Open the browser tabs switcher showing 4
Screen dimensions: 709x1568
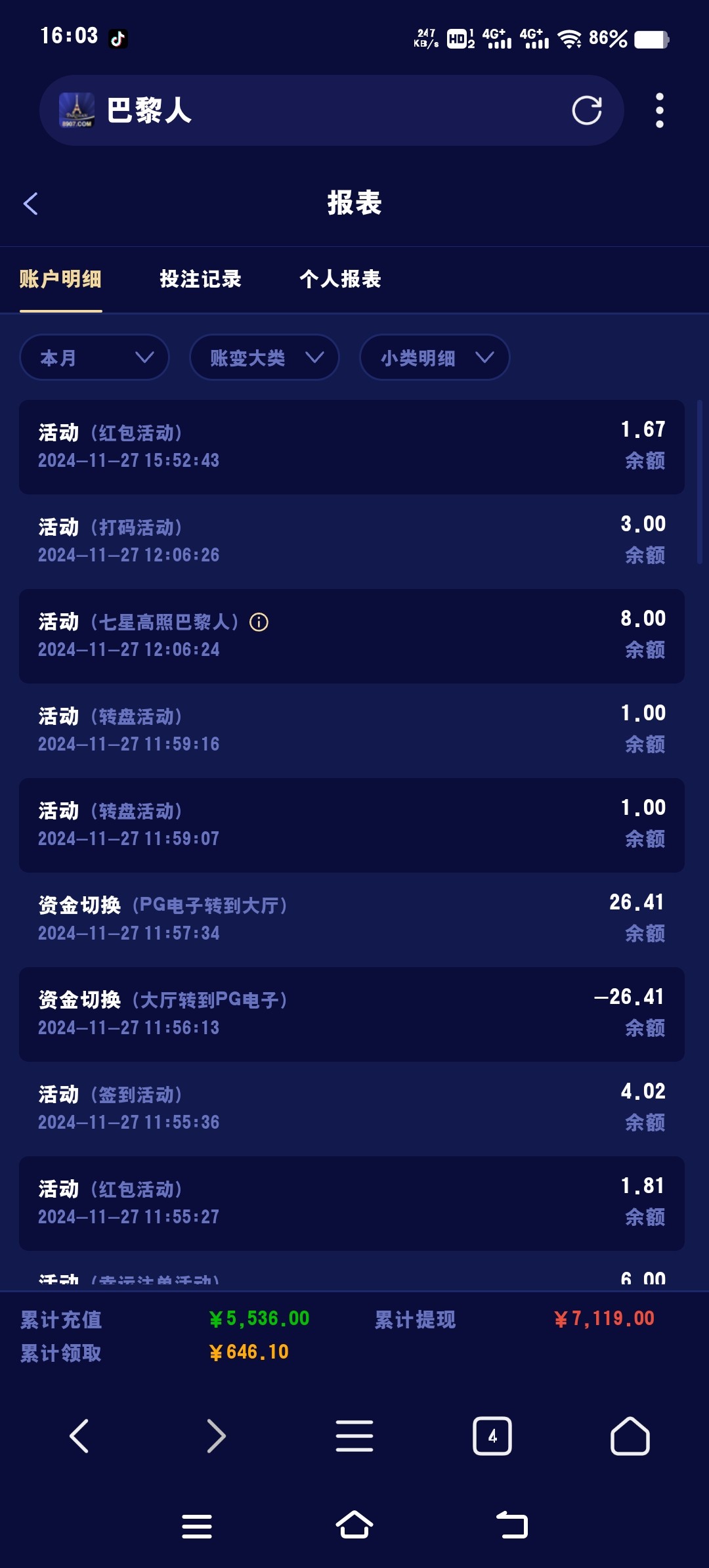[x=492, y=1436]
